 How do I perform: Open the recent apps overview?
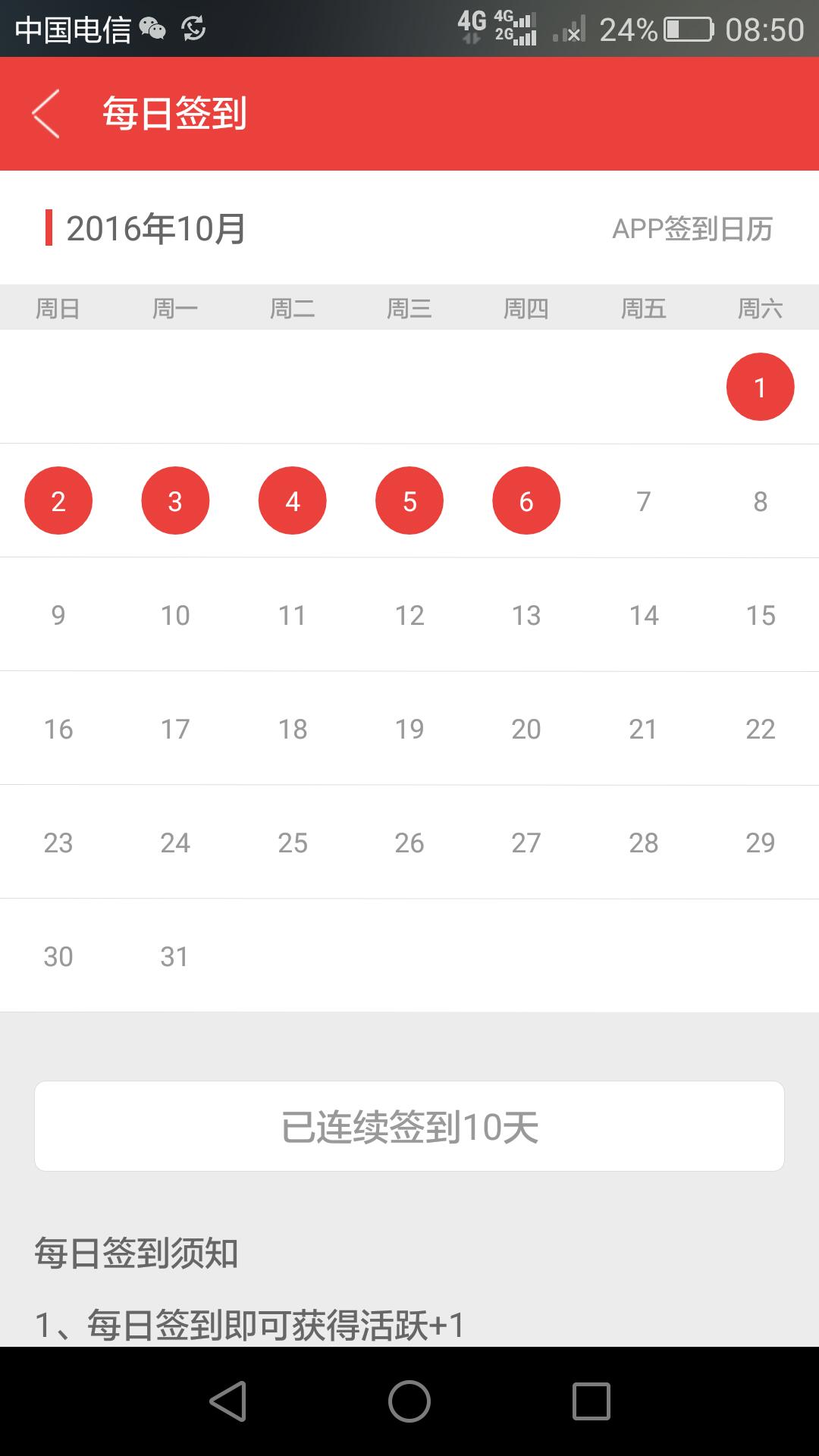[x=591, y=1401]
